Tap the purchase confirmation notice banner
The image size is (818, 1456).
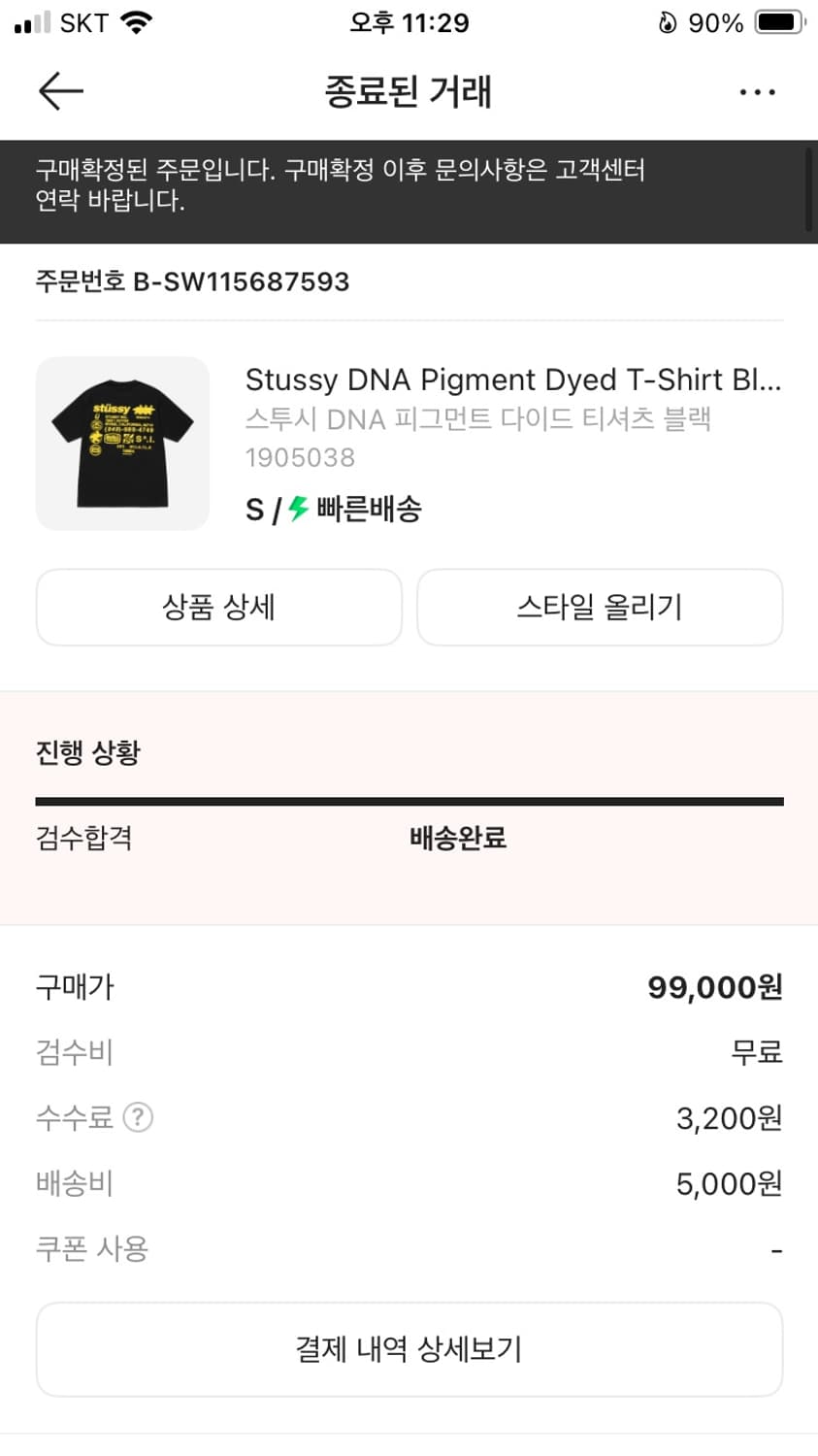point(409,185)
